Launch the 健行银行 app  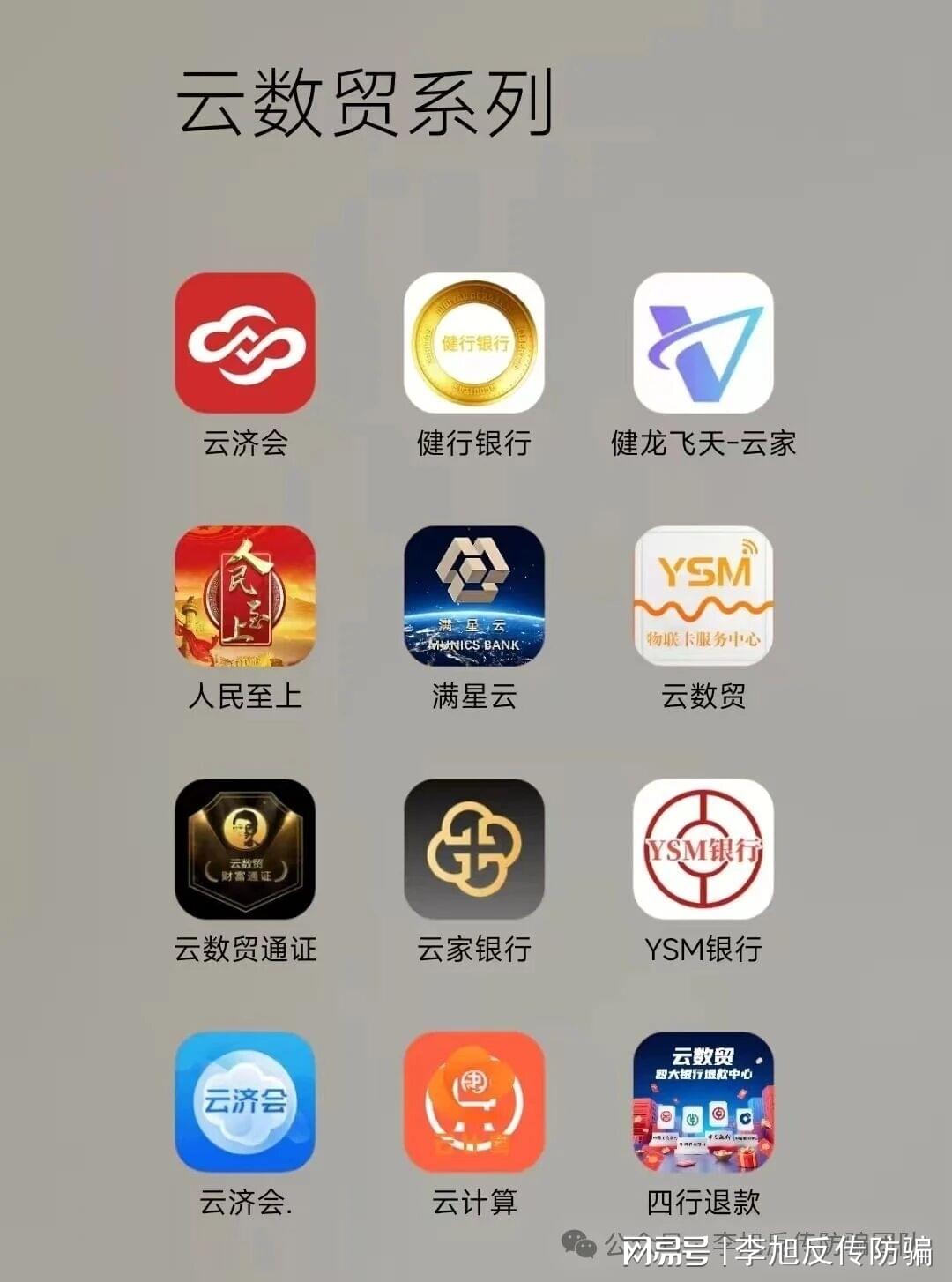tap(474, 343)
